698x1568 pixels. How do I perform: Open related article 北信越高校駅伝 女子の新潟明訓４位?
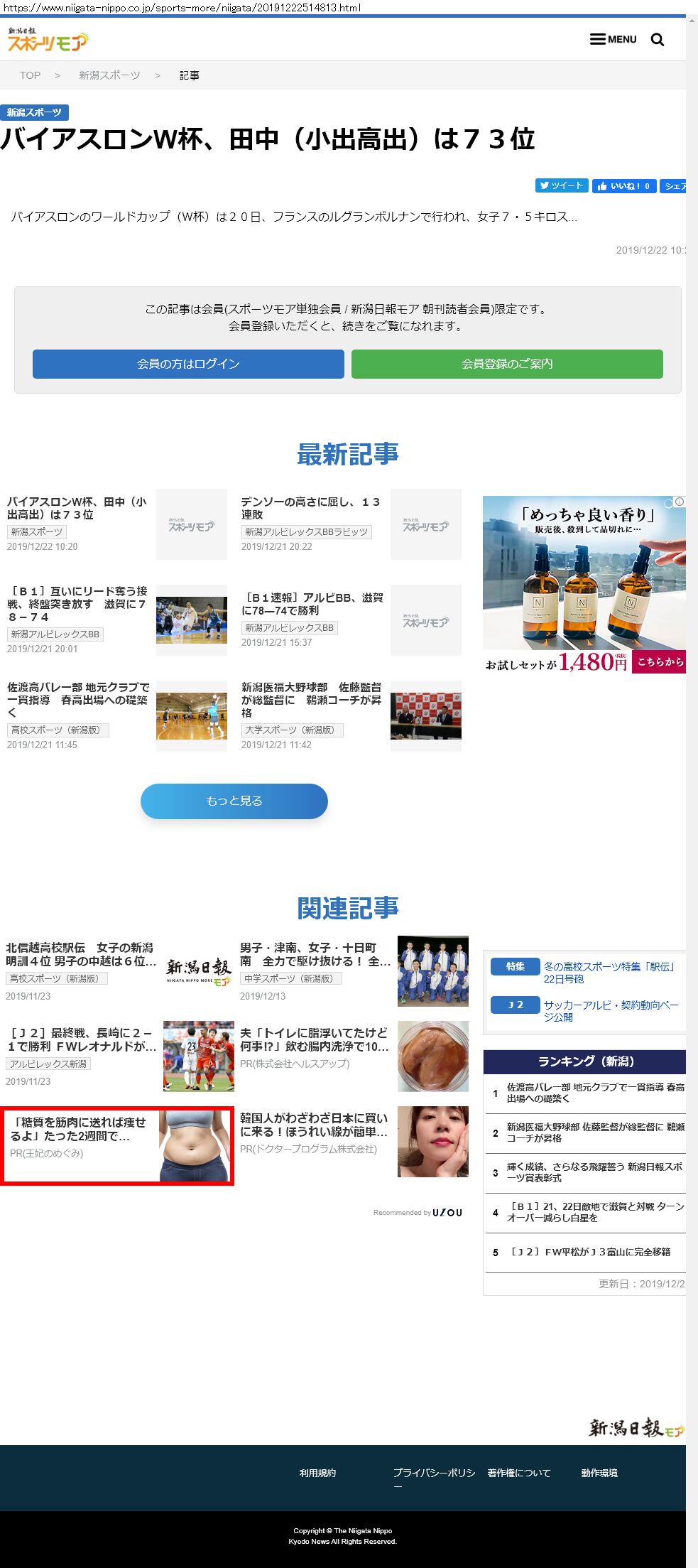(80, 954)
